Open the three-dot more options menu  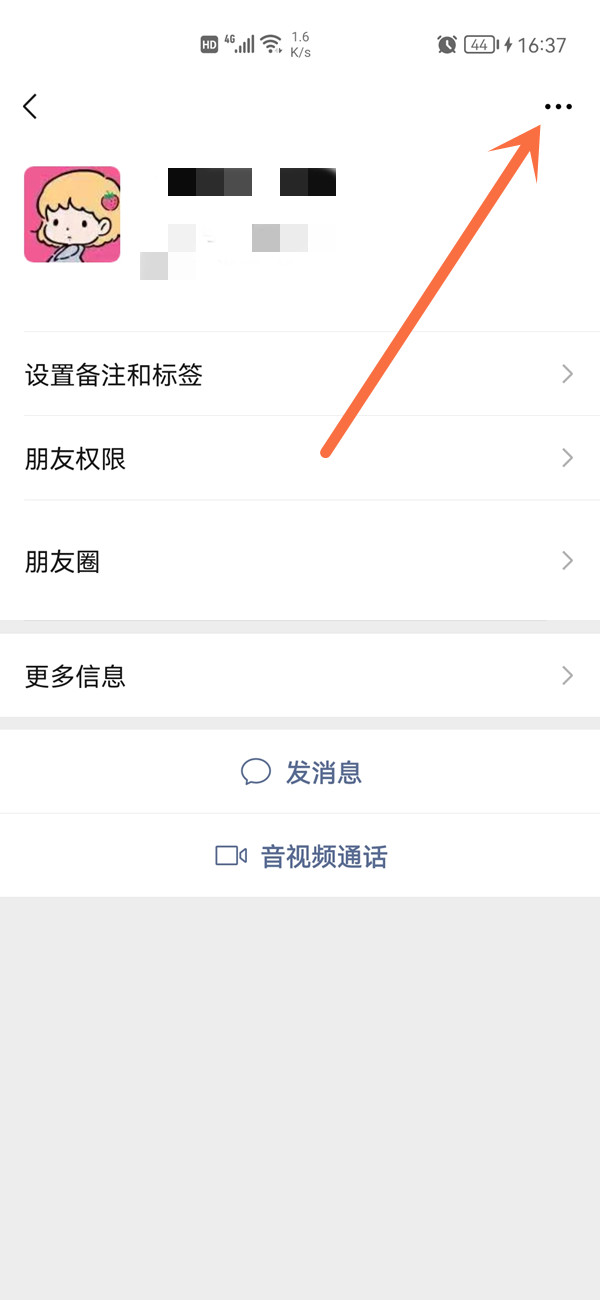click(557, 106)
